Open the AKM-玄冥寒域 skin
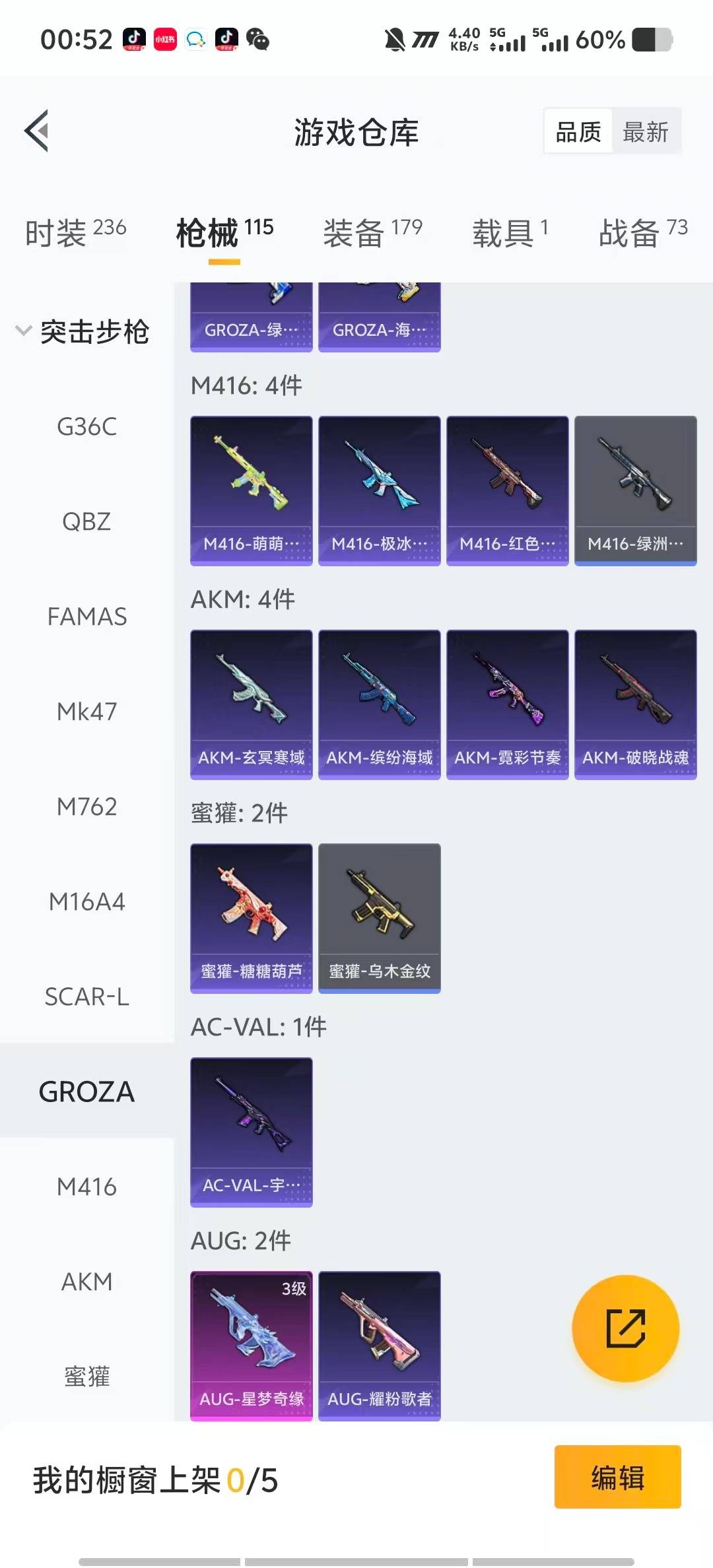The width and height of the screenshot is (713, 1568). pyautogui.click(x=251, y=704)
